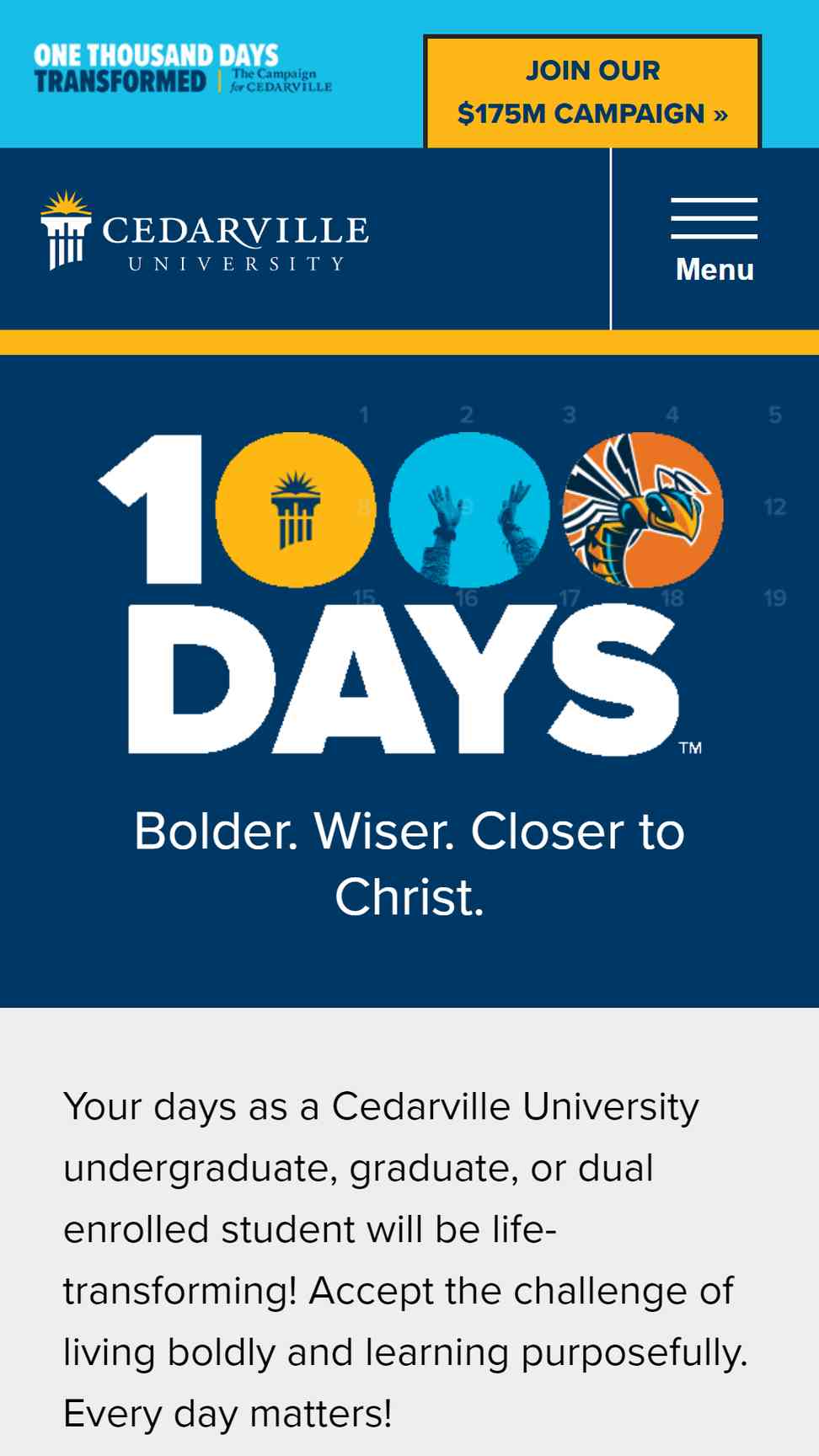The image size is (819, 1456).
Task: Open the Menu hamburger button
Action: click(x=715, y=239)
